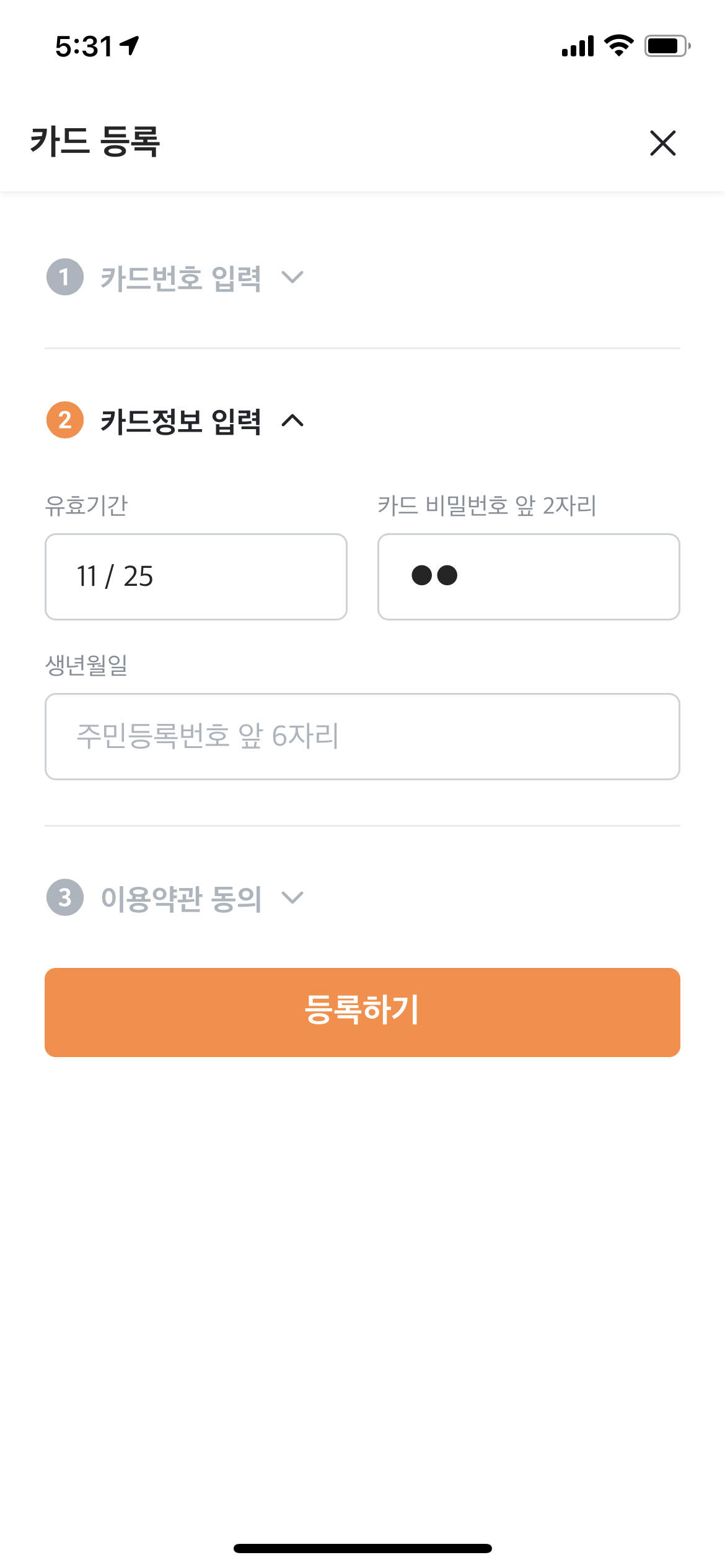This screenshot has width=725, height=1568.
Task: Tap the 등록하기 button
Action: 362,1012
